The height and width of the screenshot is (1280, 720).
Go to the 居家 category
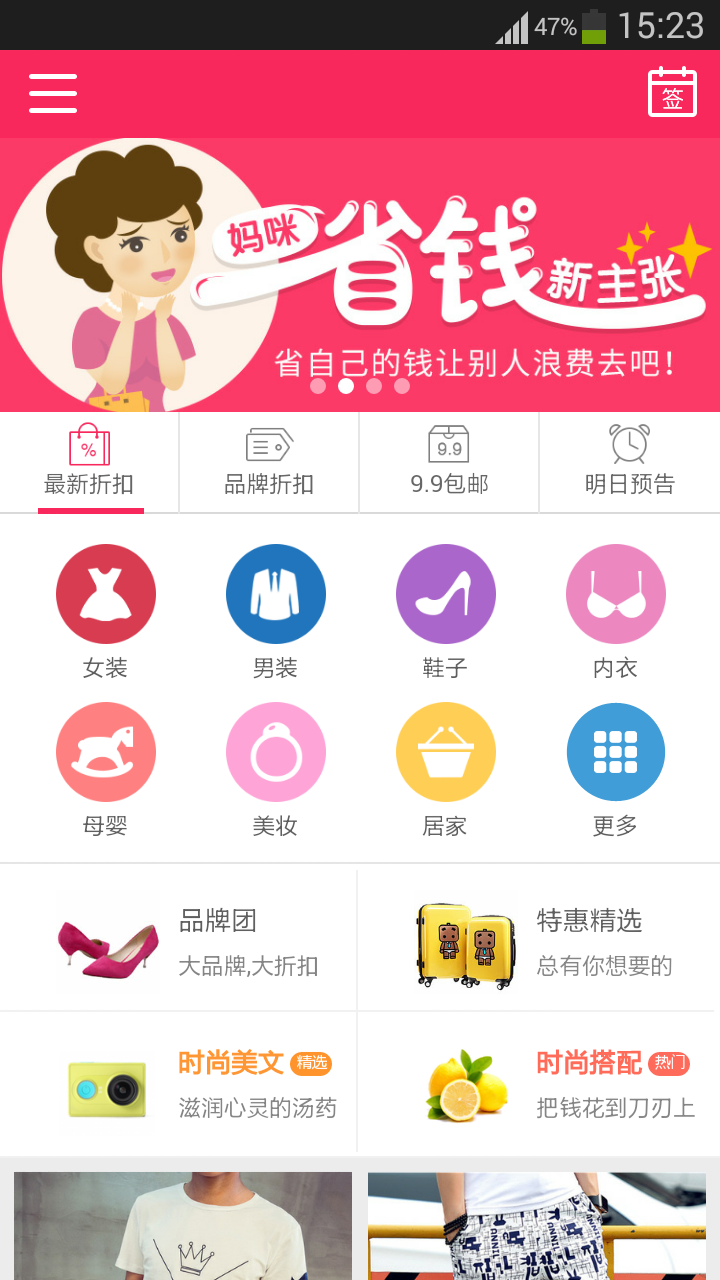coord(446,768)
